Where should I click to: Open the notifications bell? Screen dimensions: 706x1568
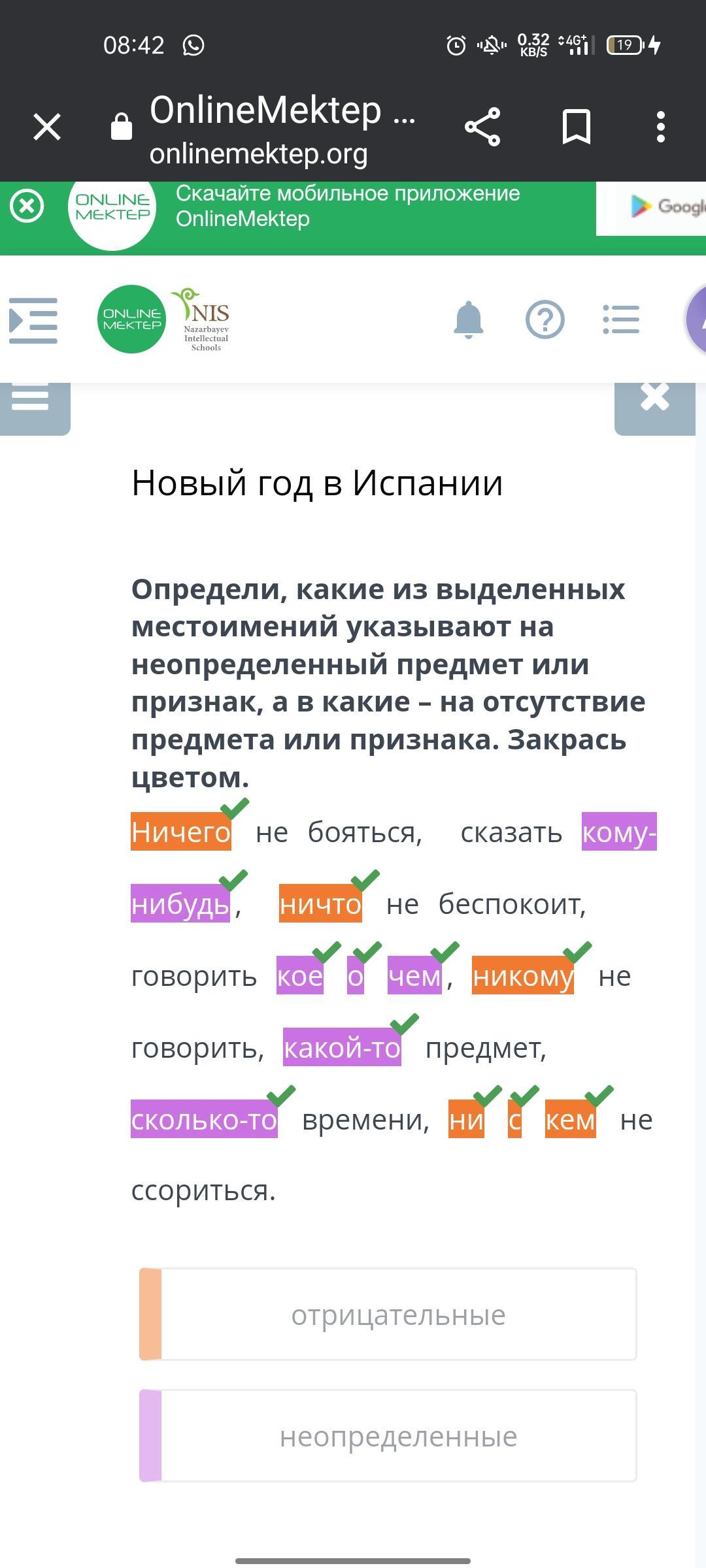coord(469,320)
